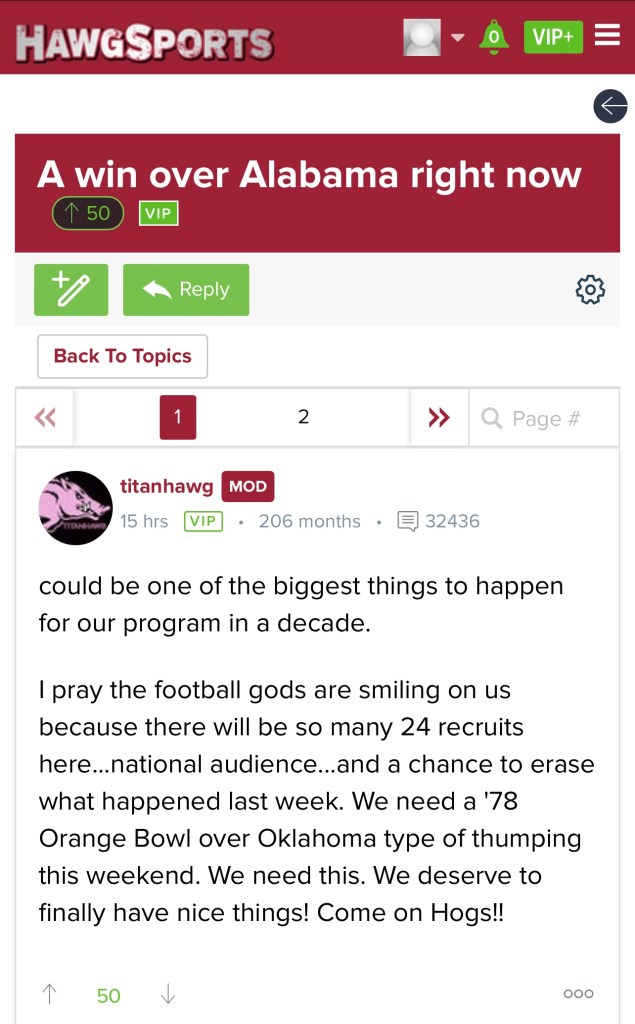Go to page 2
635x1024 pixels.
point(303,418)
